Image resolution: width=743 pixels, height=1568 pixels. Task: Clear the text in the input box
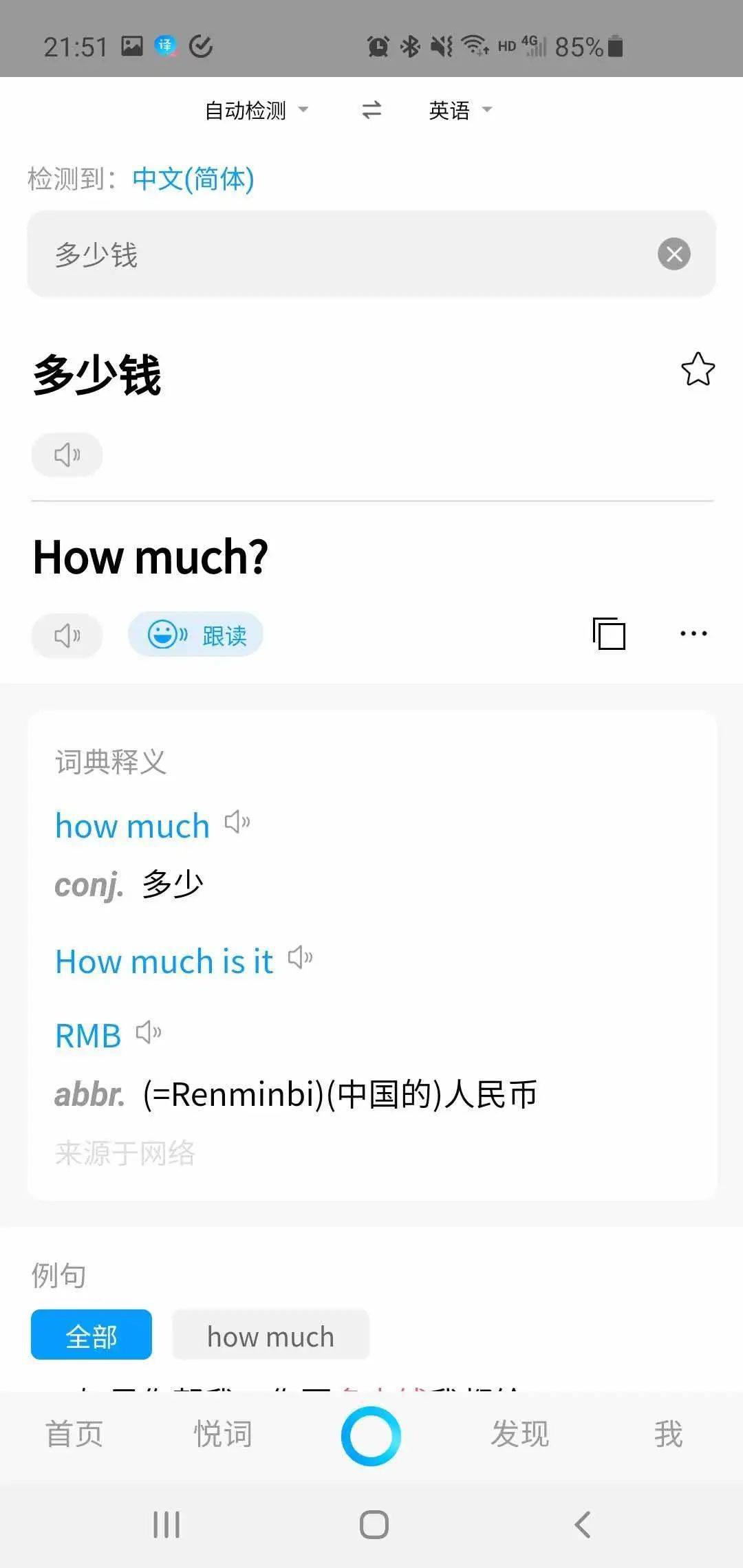tap(674, 254)
